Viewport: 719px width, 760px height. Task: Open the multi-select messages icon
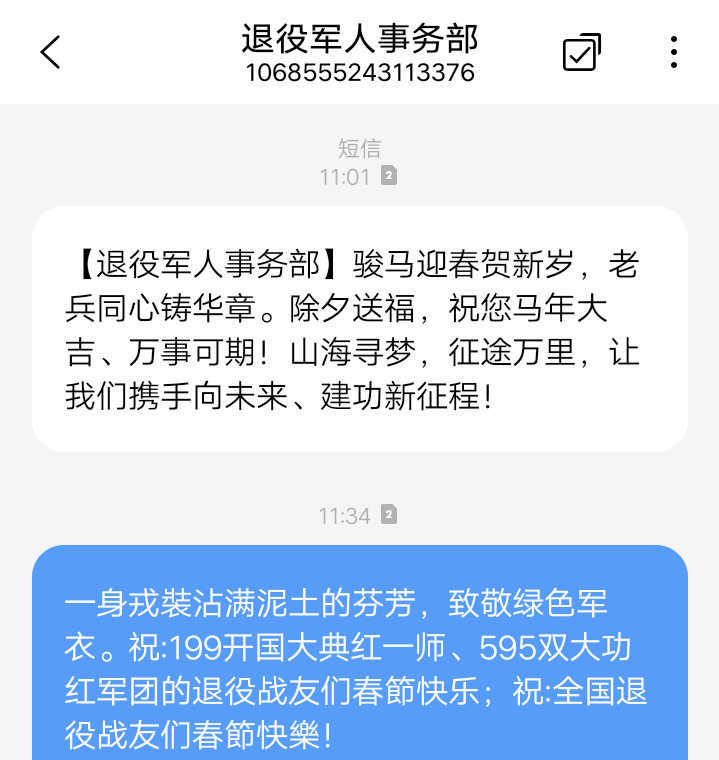tap(581, 52)
